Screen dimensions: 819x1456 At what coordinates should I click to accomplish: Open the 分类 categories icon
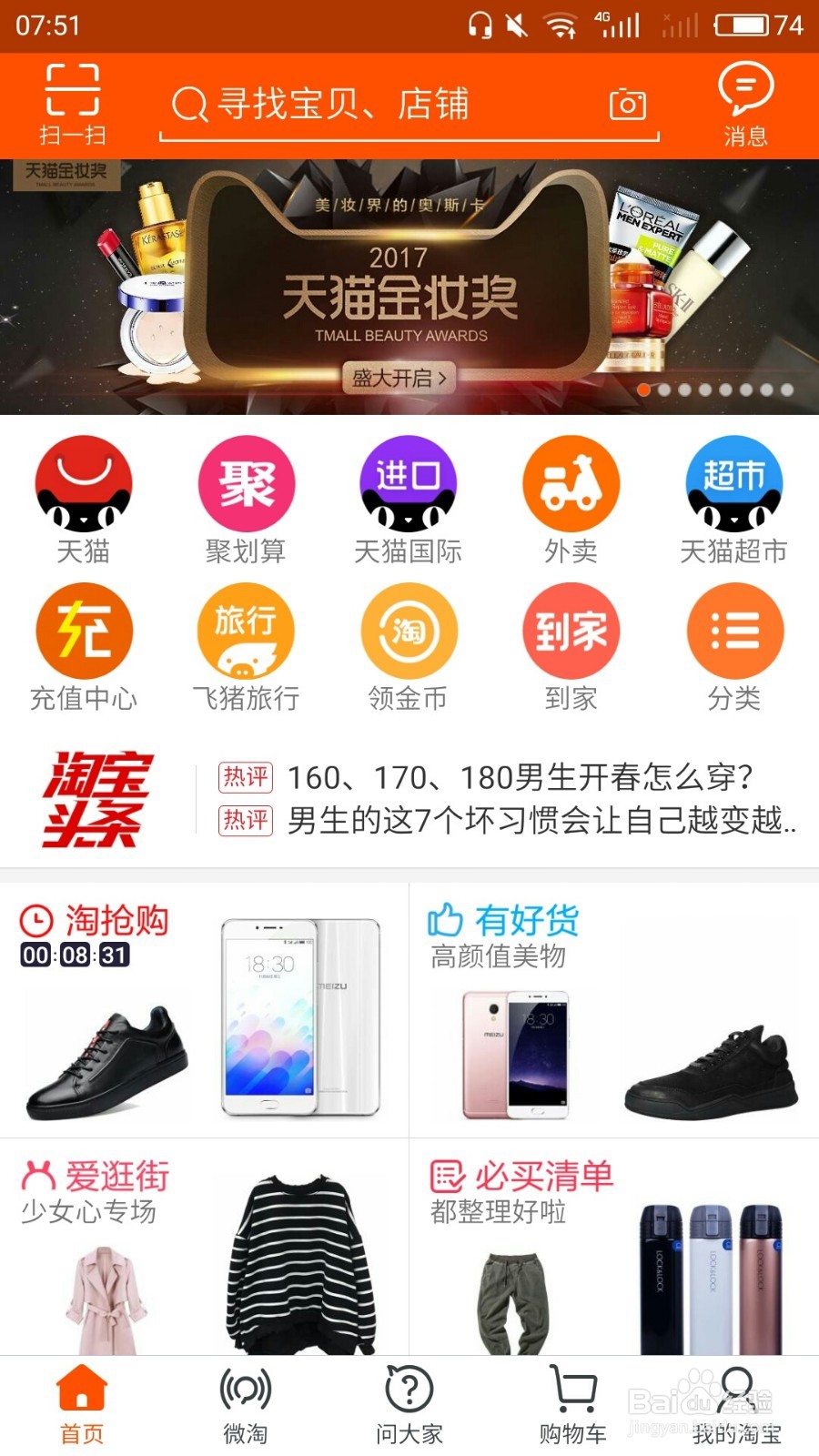point(733,631)
